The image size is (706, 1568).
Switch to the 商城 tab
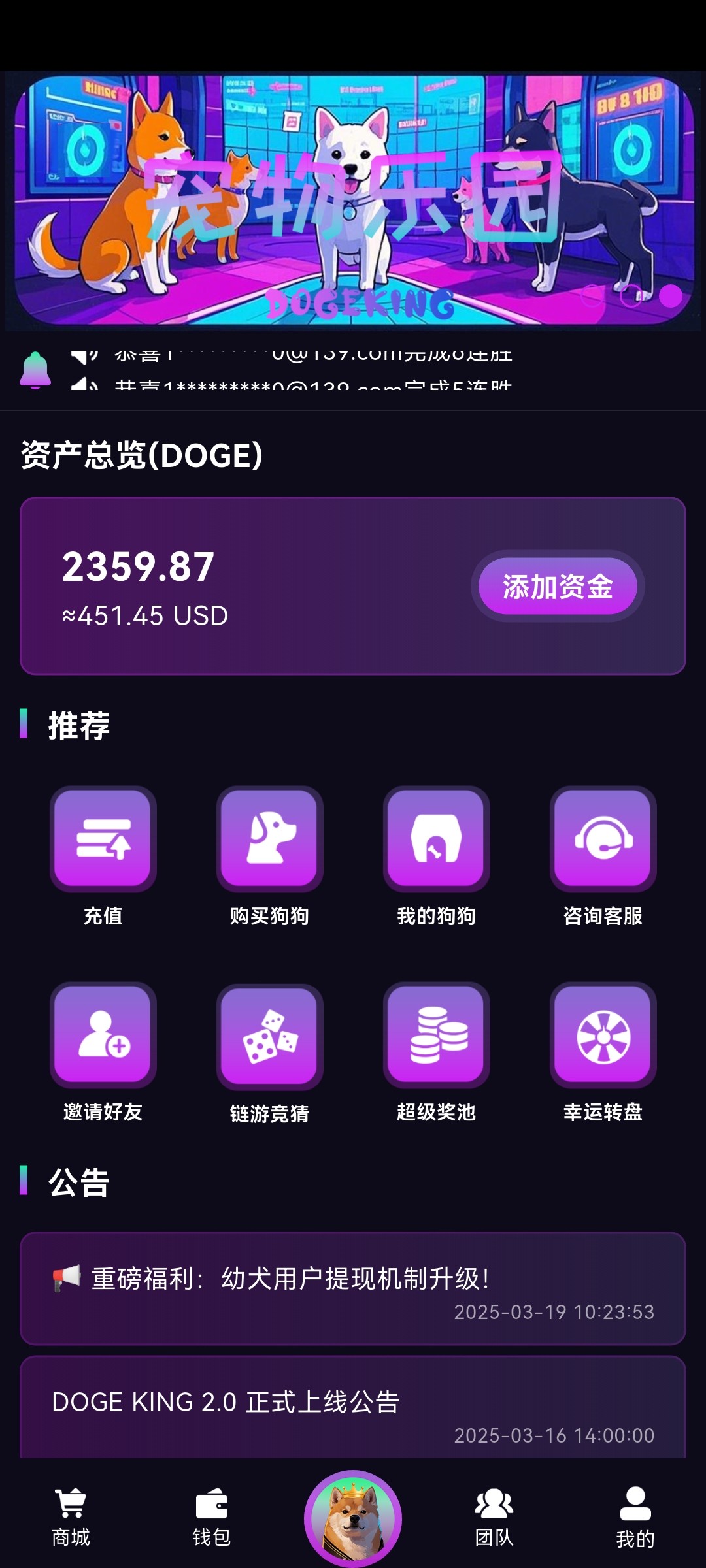(x=71, y=1517)
